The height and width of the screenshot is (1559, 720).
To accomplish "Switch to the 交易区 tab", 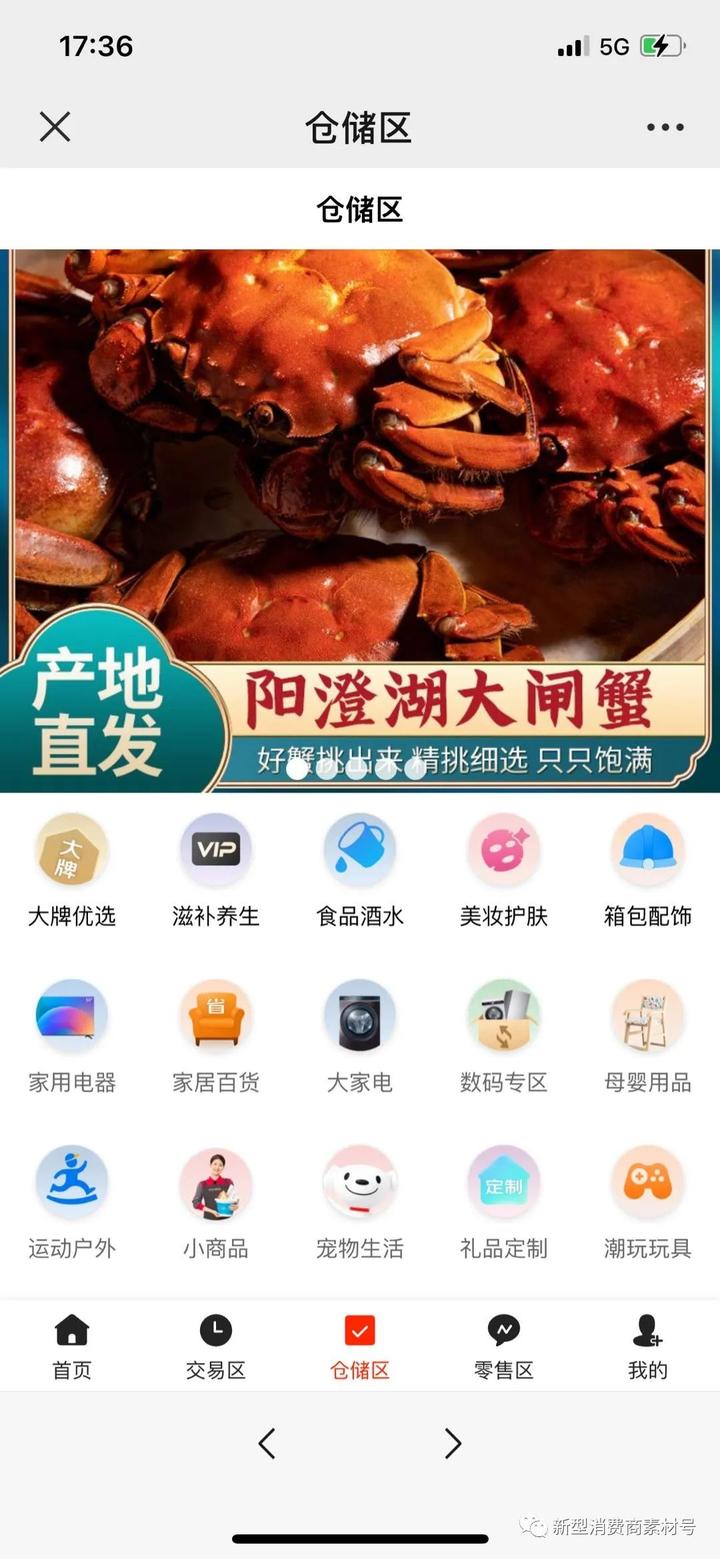I will pos(216,1346).
